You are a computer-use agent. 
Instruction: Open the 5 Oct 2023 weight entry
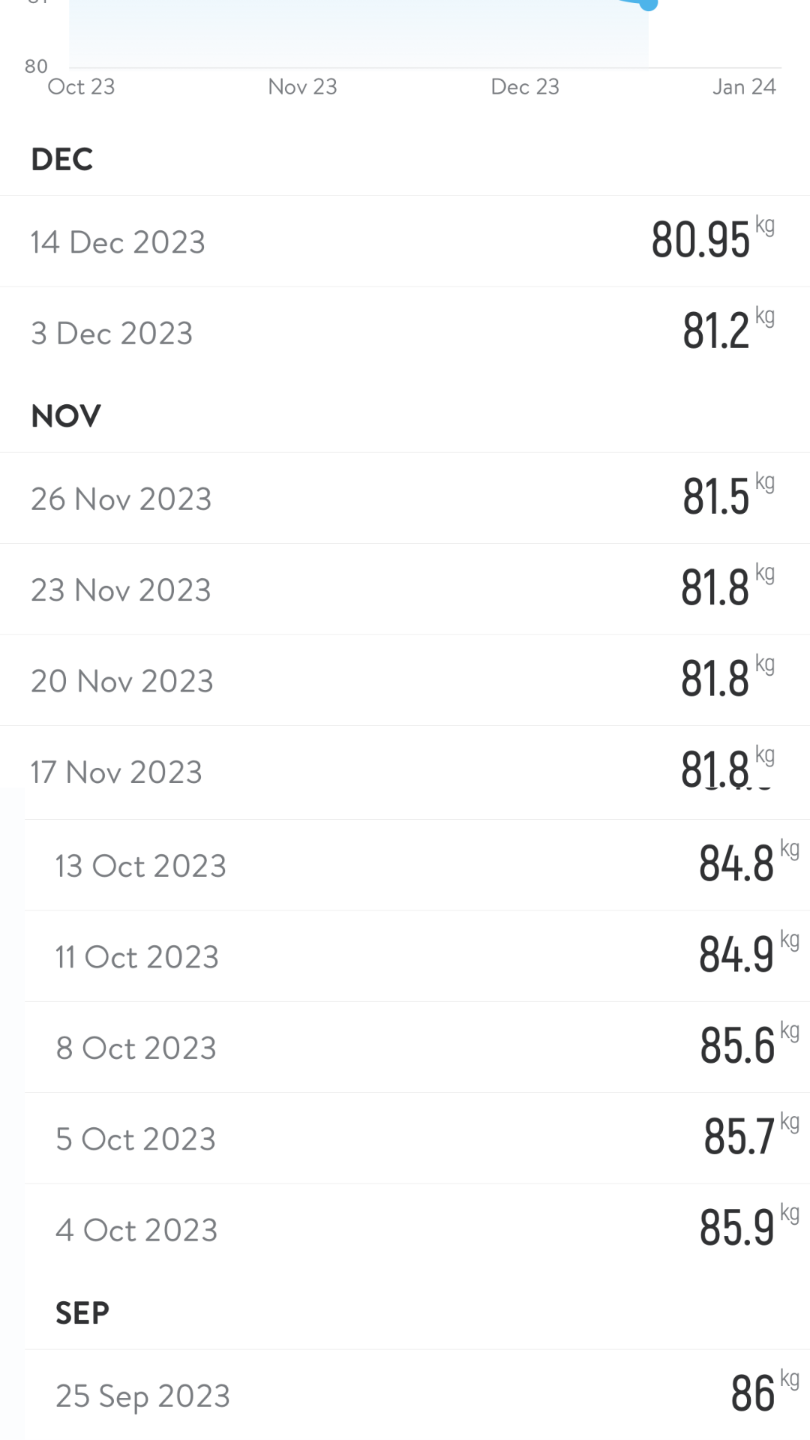416,1138
